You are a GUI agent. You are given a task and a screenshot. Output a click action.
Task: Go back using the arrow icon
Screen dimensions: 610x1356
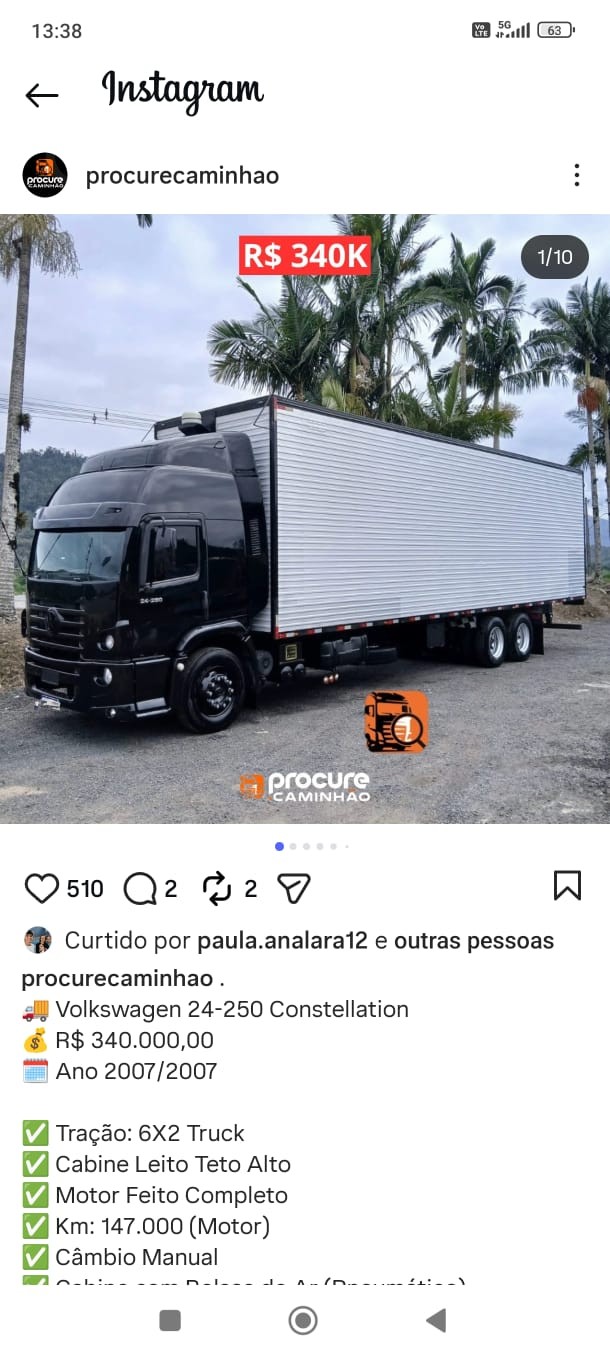(x=42, y=95)
